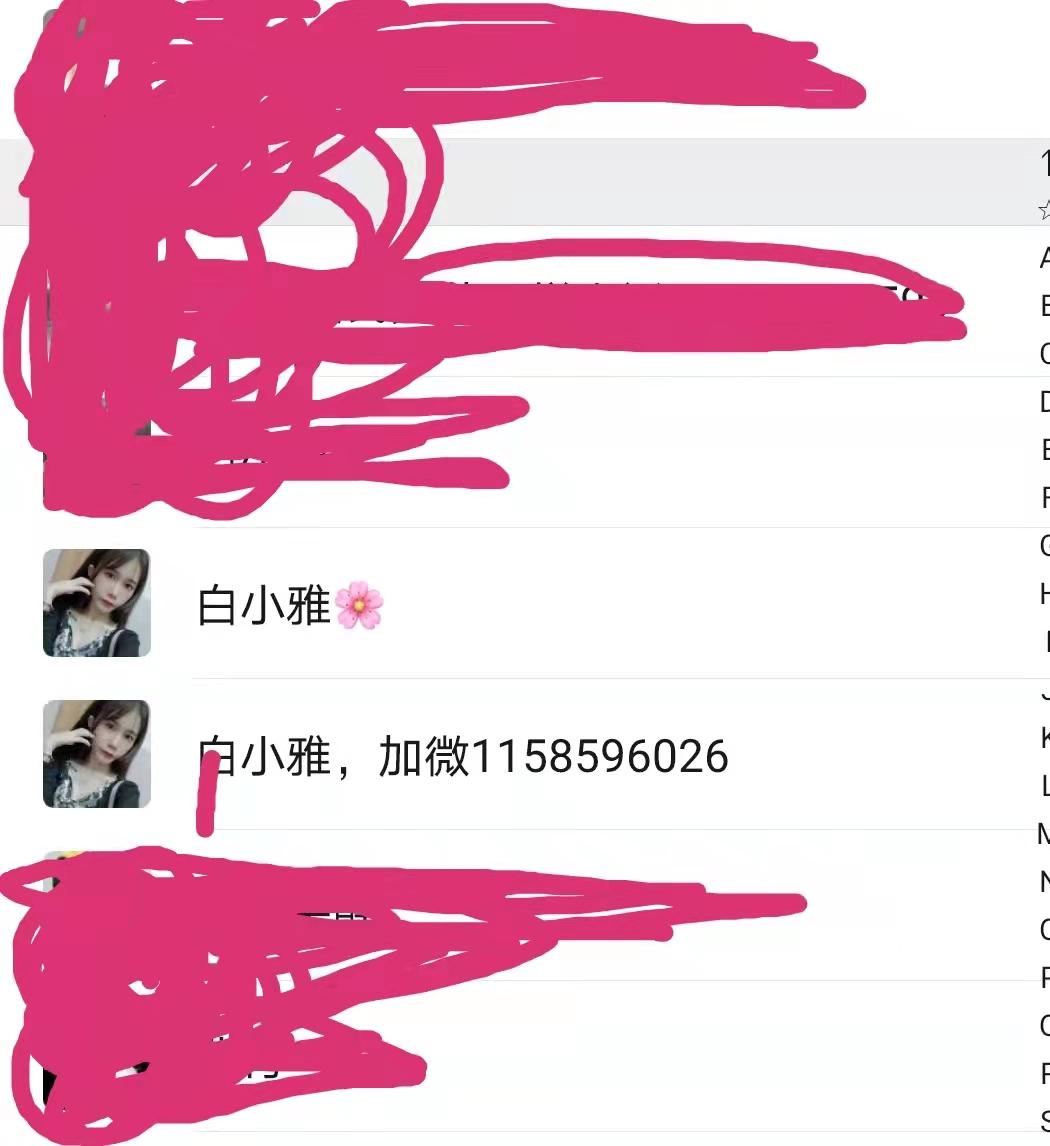The height and width of the screenshot is (1146, 1050).
Task: Jump to letter N in index
Action: 1044,881
